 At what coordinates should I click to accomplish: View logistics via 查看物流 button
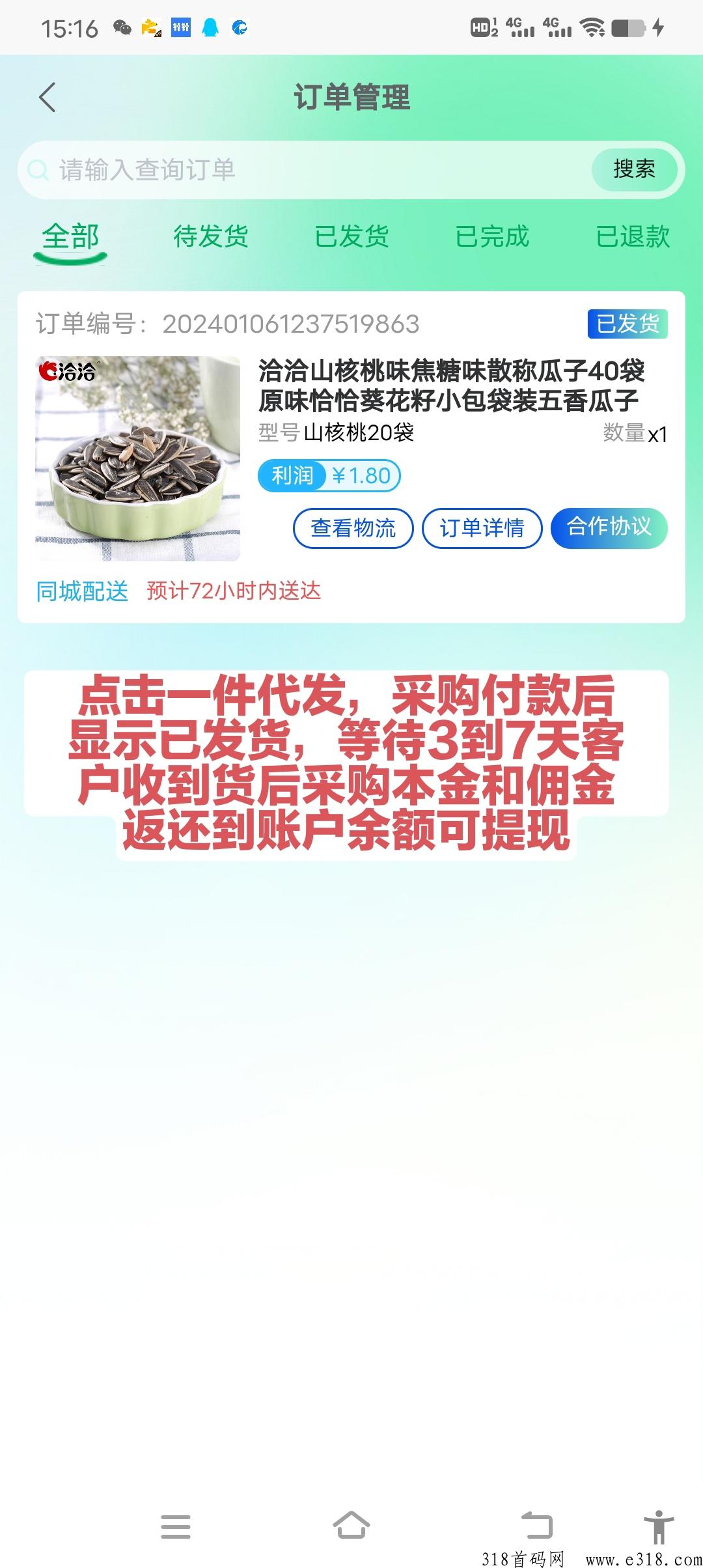(x=353, y=528)
